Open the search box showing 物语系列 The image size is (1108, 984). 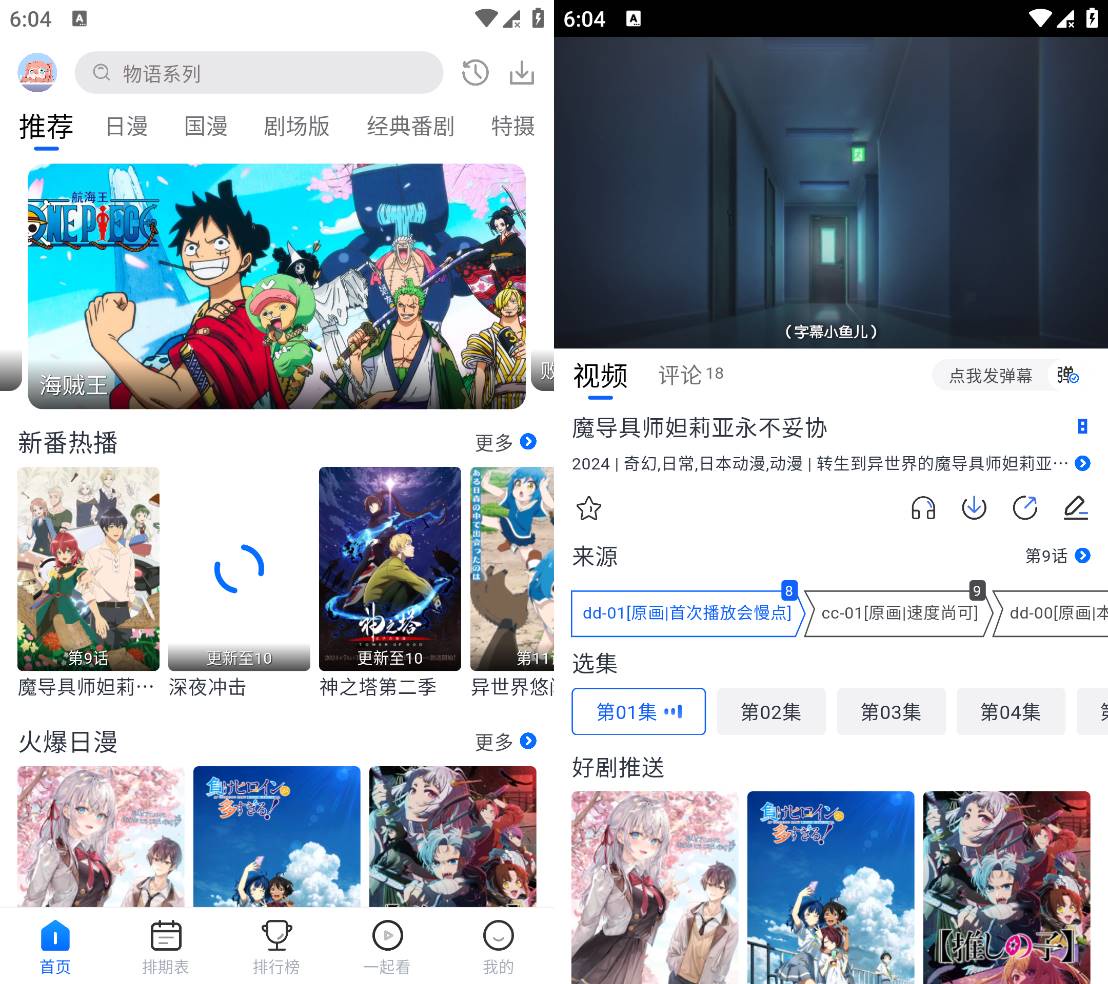pyautogui.click(x=258, y=73)
